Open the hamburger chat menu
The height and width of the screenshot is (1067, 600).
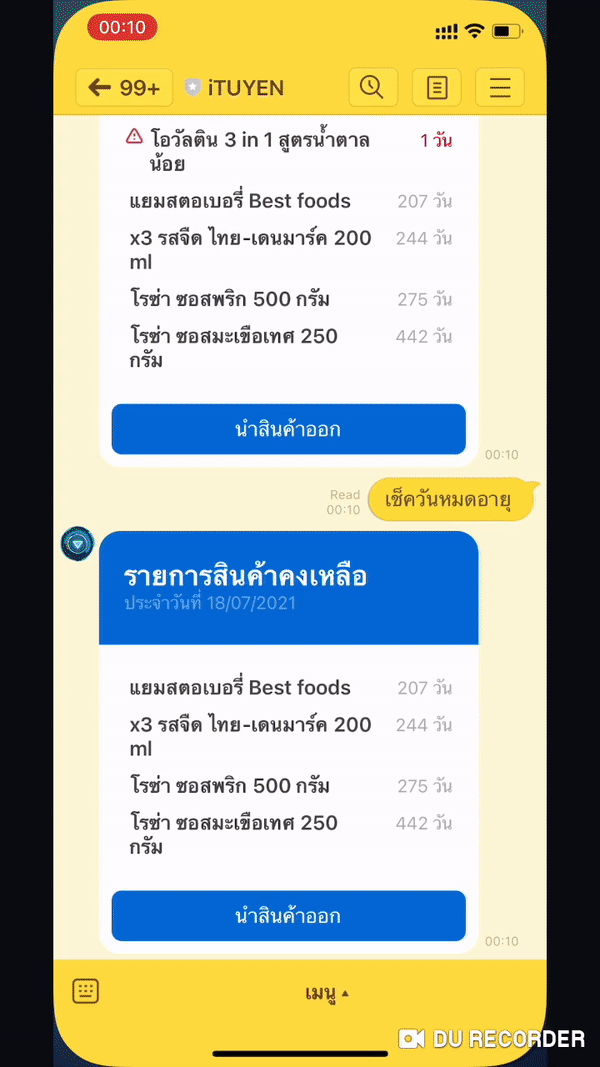pyautogui.click(x=499, y=88)
